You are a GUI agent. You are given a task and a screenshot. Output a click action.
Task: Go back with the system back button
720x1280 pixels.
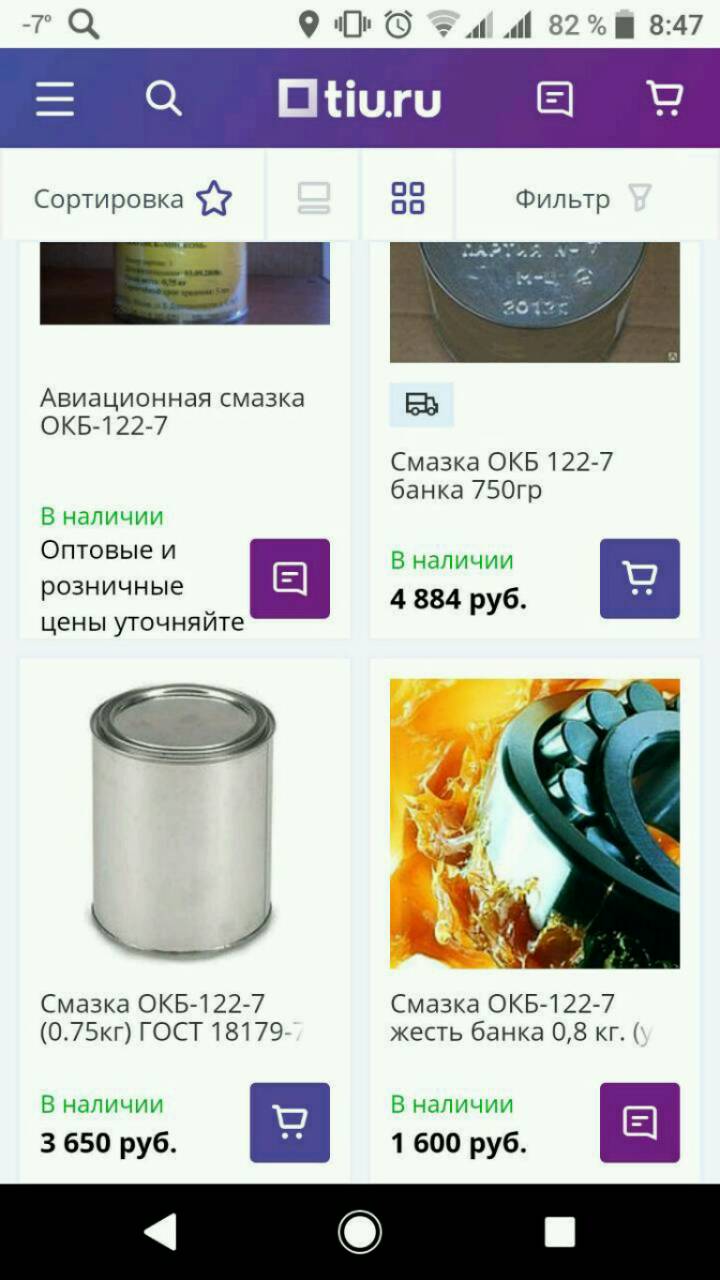pos(160,1232)
